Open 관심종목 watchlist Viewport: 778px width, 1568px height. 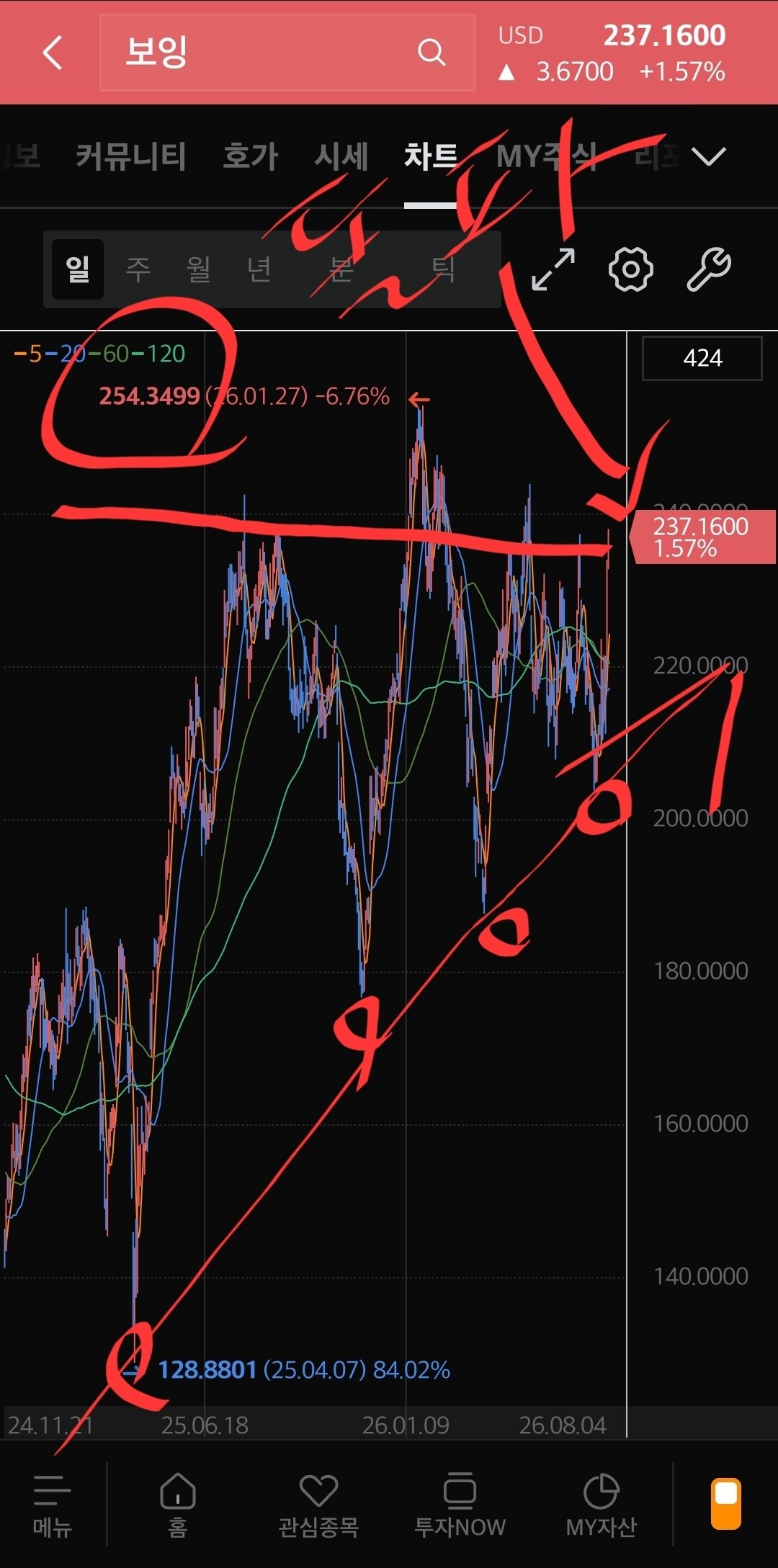click(318, 1505)
